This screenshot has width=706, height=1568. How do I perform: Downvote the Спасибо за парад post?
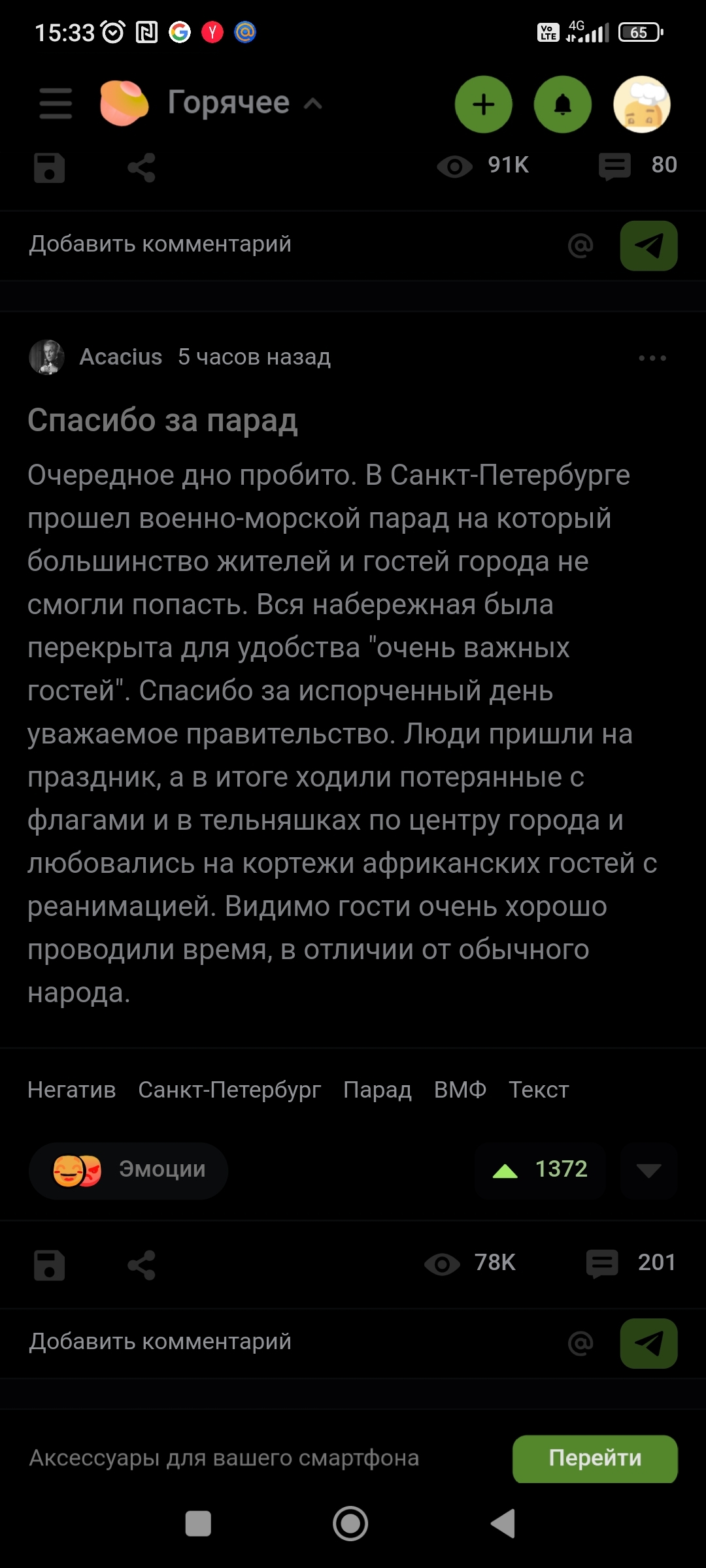(648, 1170)
